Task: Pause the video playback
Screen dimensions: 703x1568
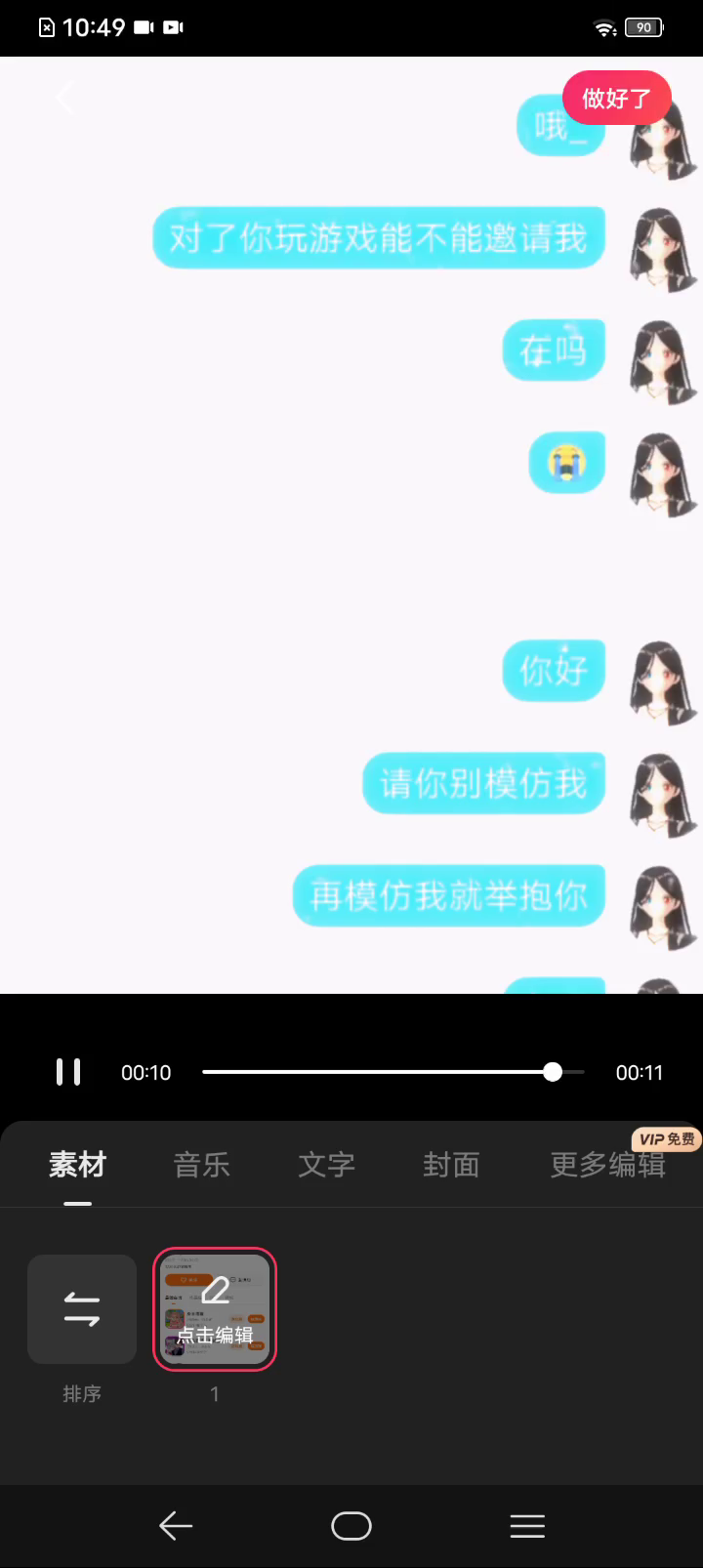Action: tap(68, 1072)
